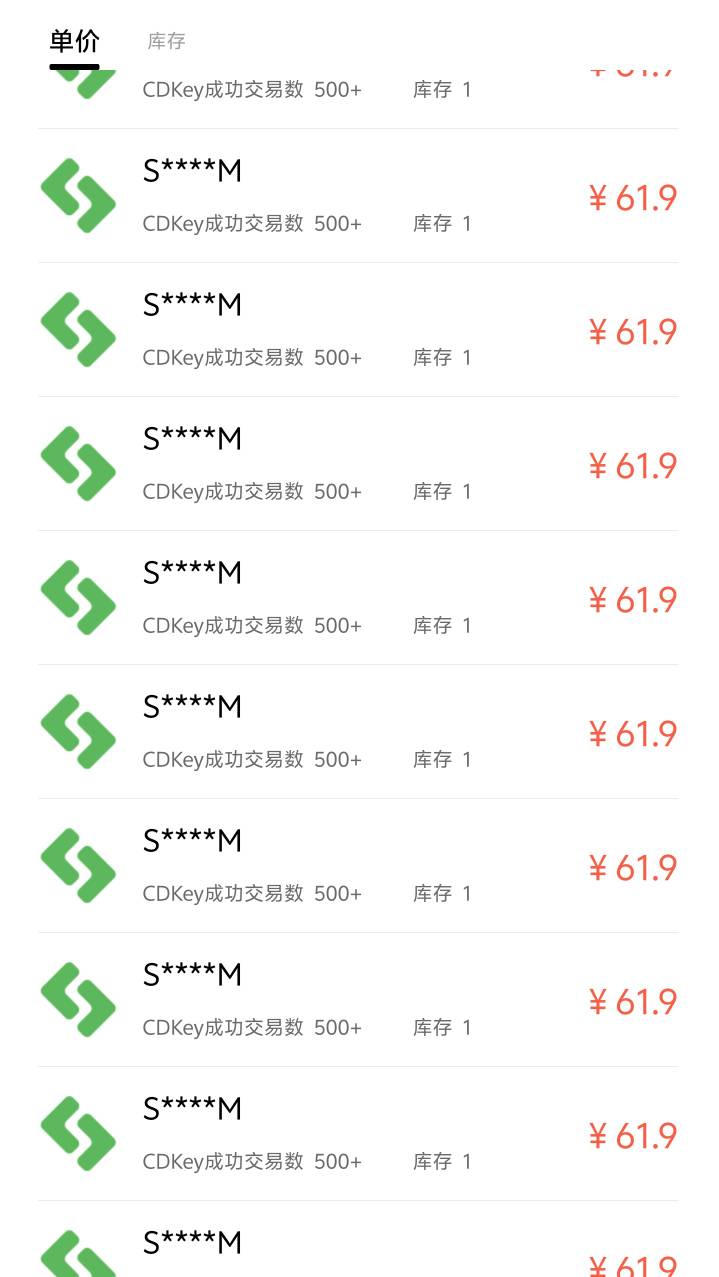The height and width of the screenshot is (1277, 719).
Task: Switch to the 库存 sort tab
Action: 167,41
